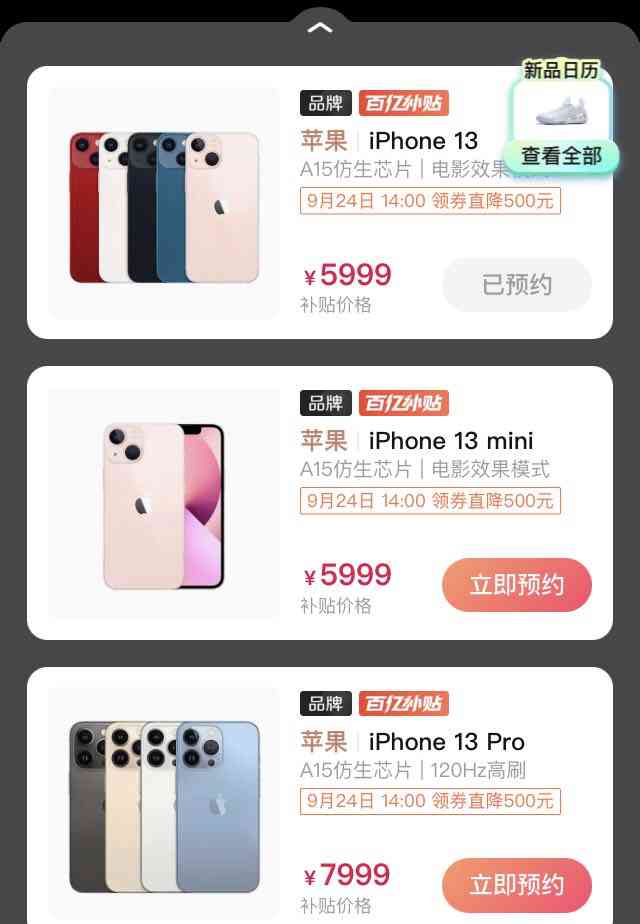View the iPhone 13 mini product card

point(165,505)
